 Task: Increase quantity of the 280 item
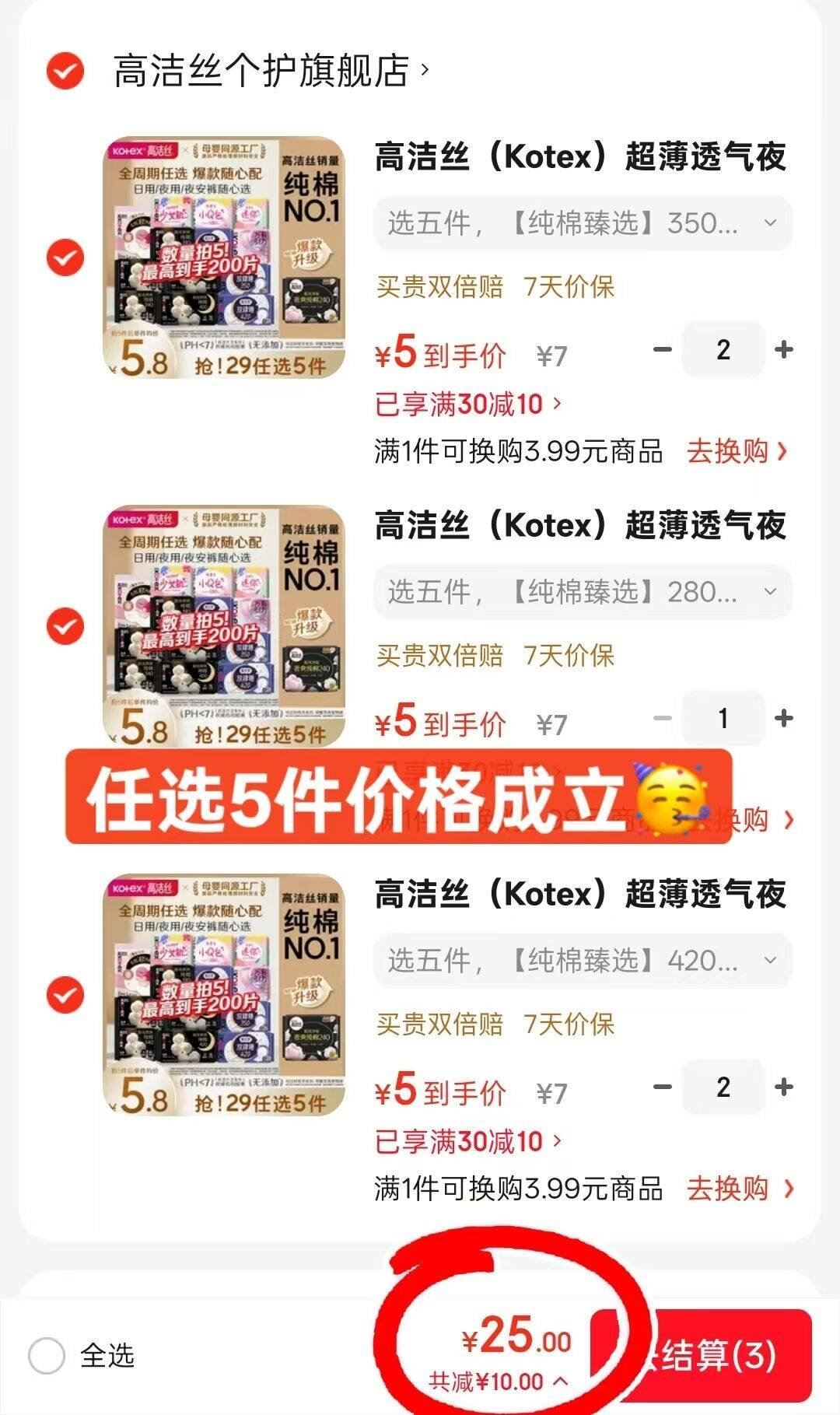tap(783, 719)
